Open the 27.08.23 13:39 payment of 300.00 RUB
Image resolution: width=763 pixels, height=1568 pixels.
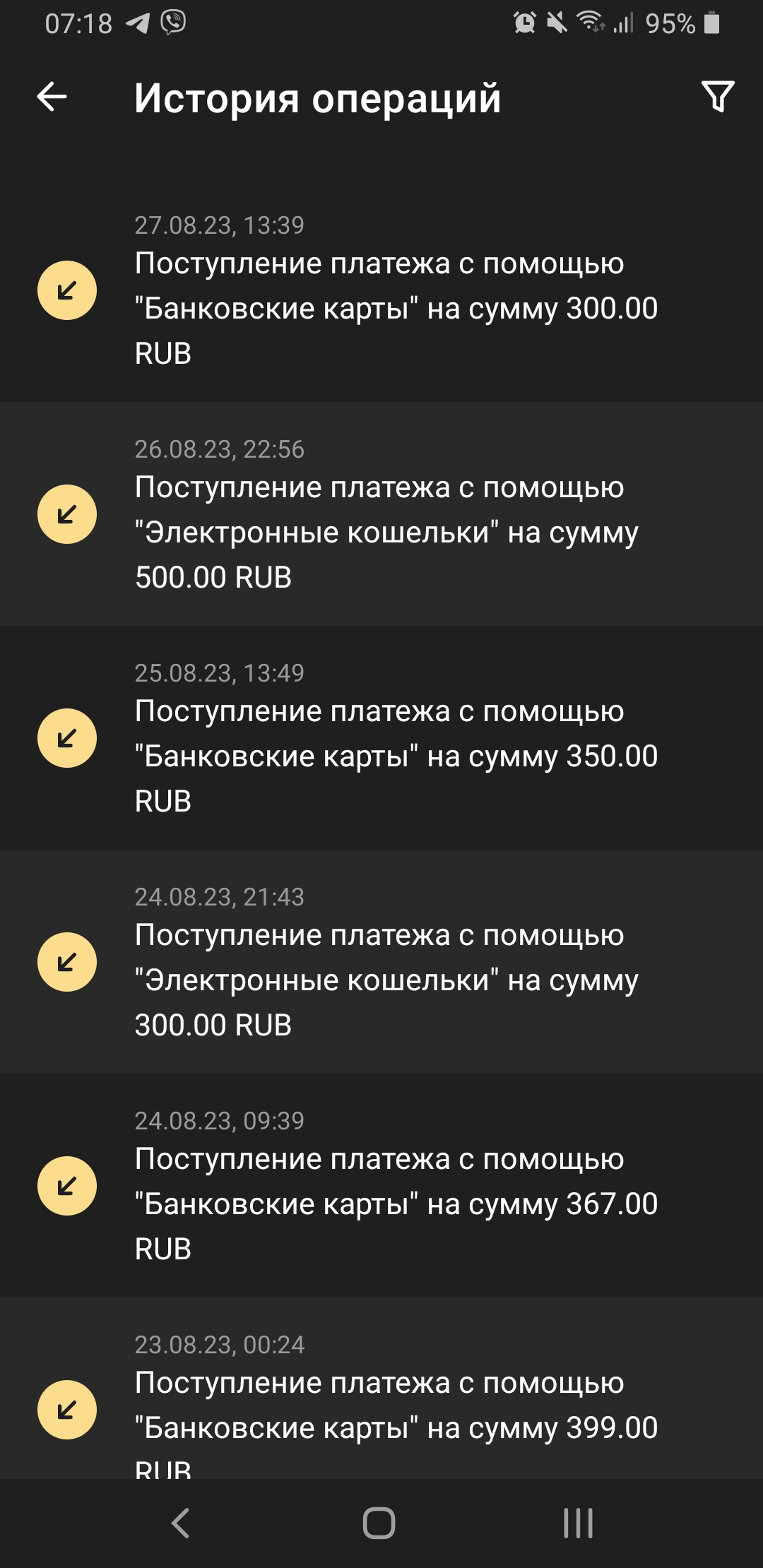click(x=381, y=290)
